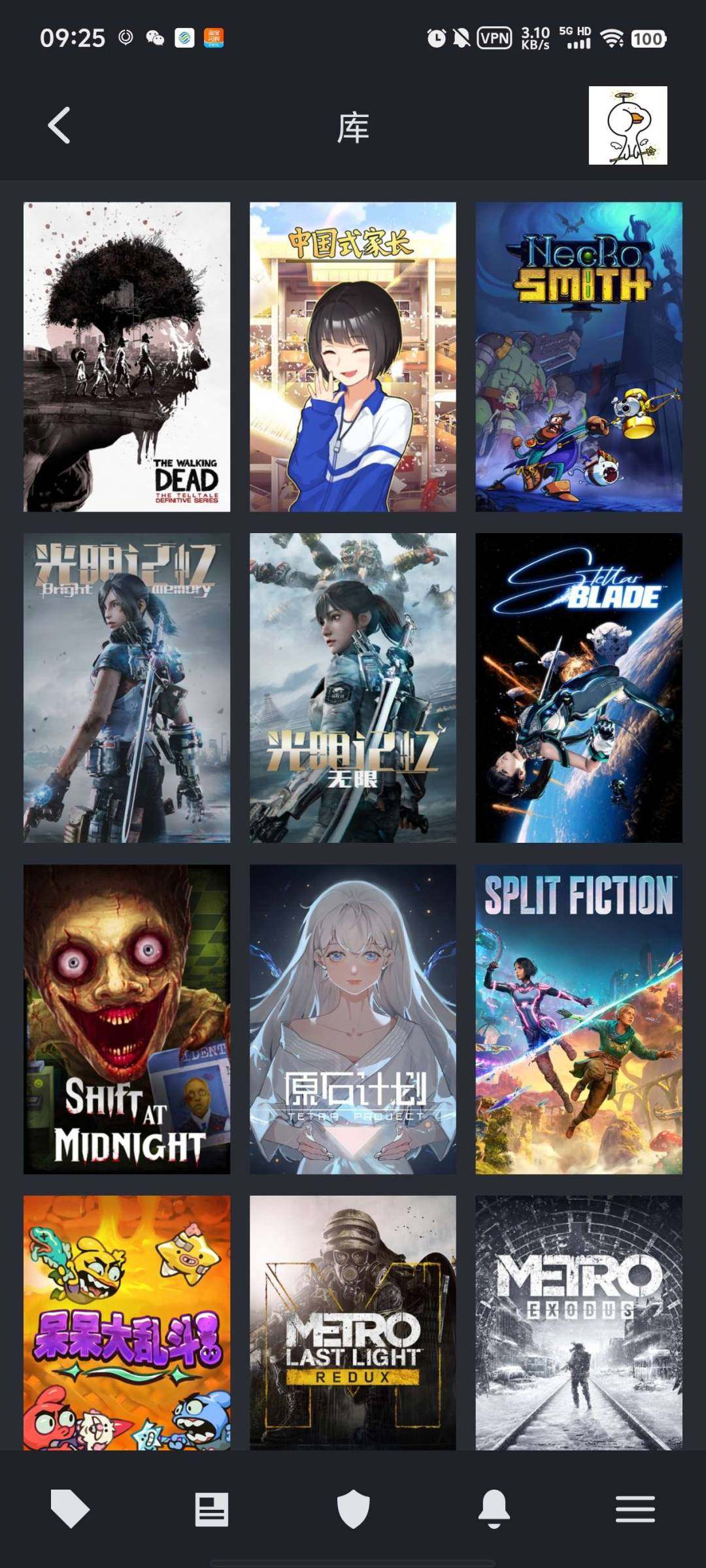The height and width of the screenshot is (1568, 706).
Task: Select the Split Fiction cover
Action: tap(579, 1019)
